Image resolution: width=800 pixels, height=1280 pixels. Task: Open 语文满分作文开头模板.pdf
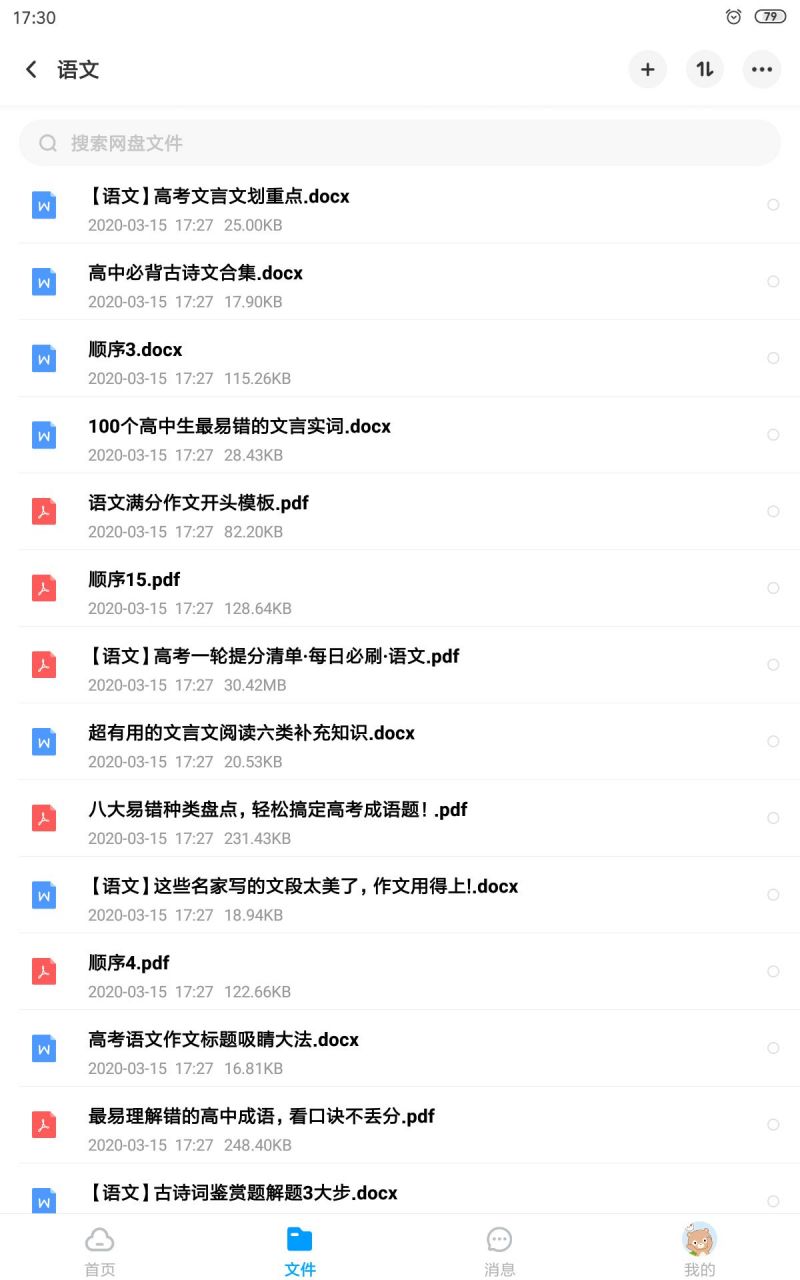pos(400,511)
